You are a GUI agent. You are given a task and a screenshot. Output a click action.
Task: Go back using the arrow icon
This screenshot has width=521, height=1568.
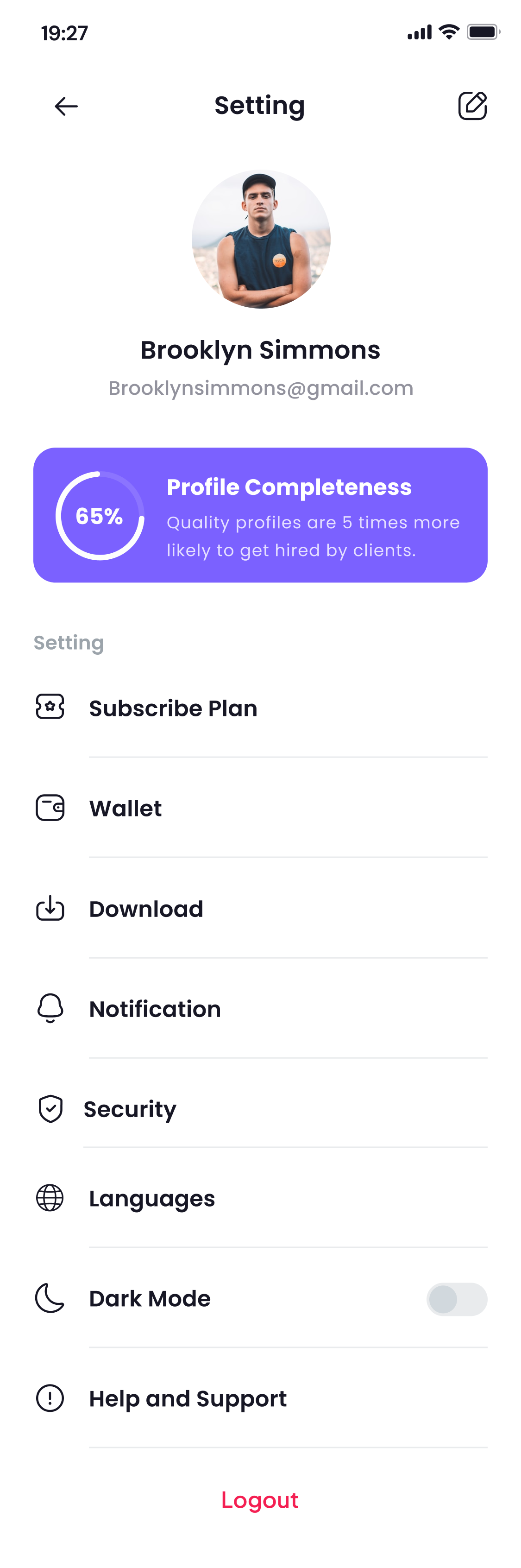coord(66,107)
